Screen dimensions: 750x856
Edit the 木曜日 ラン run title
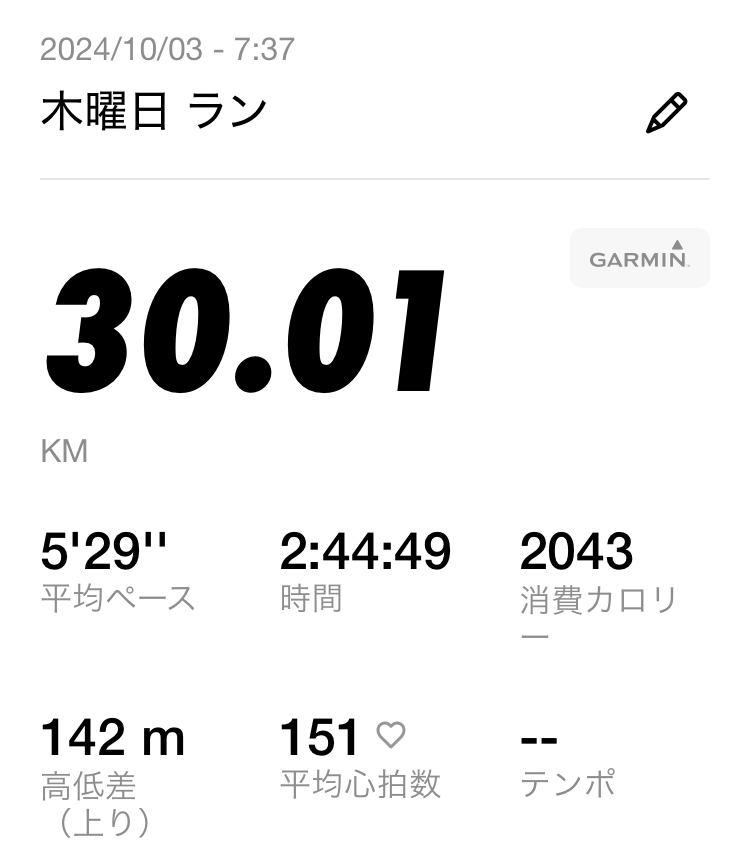click(x=667, y=113)
